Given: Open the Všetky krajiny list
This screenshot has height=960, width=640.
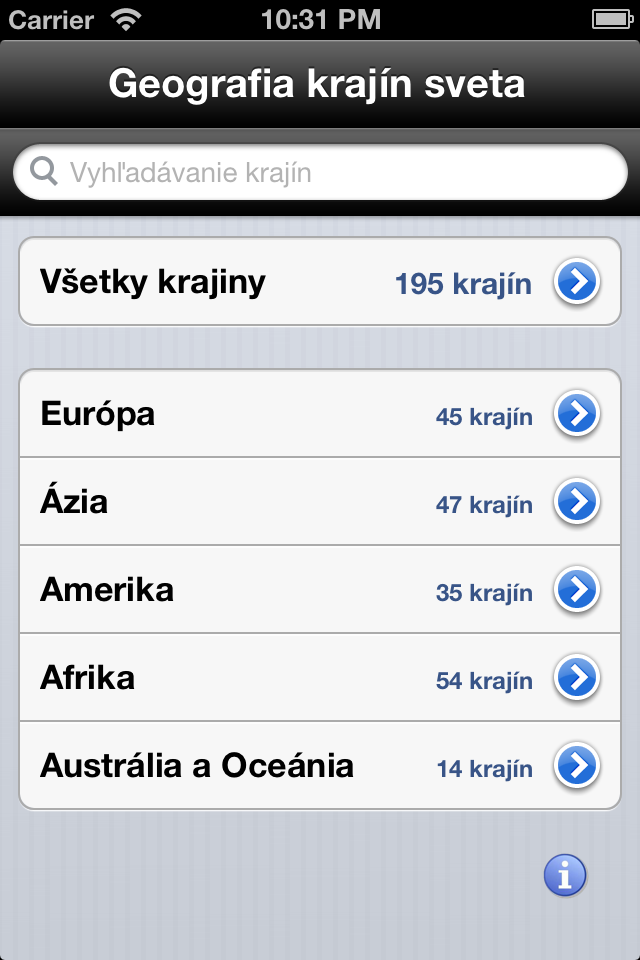Looking at the screenshot, I should pos(320,282).
